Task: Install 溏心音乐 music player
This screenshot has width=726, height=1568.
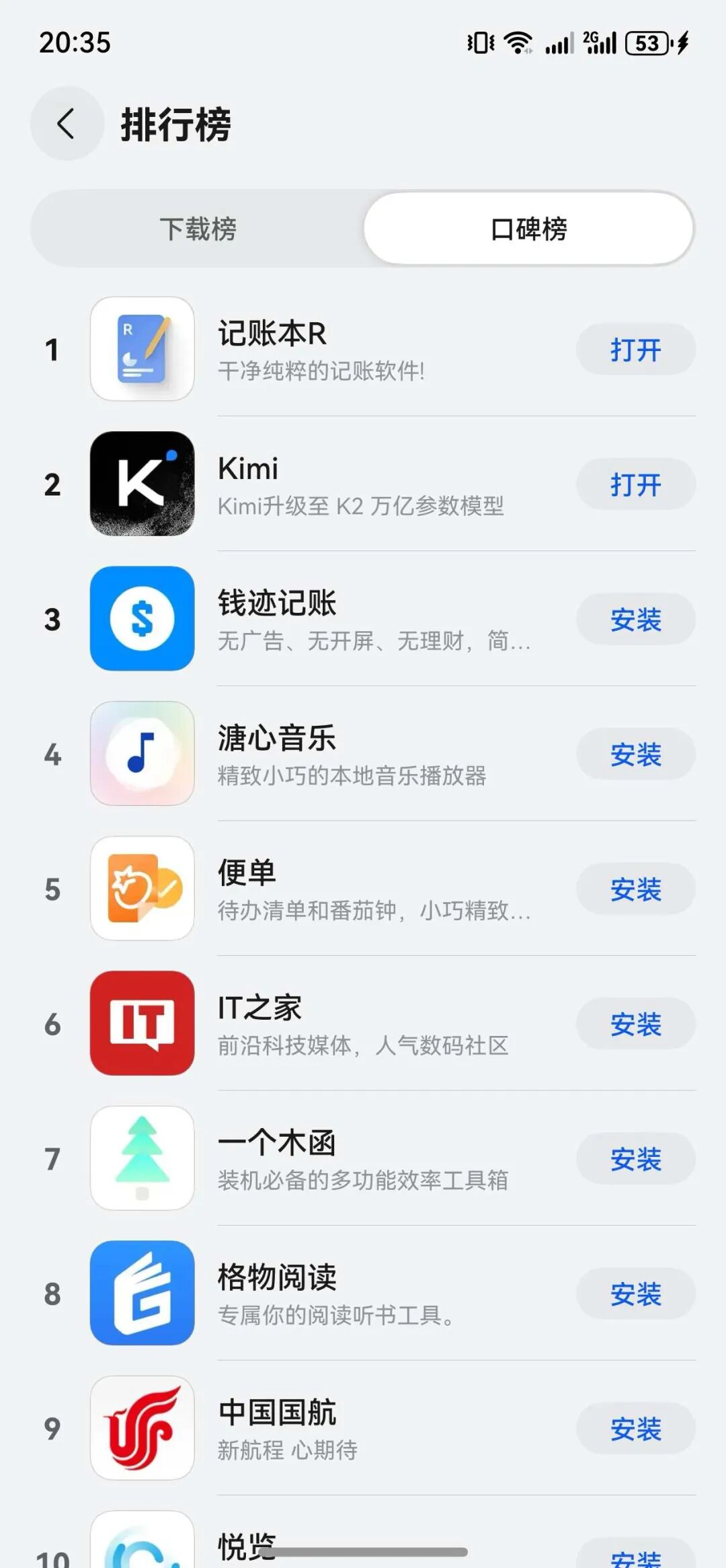Action: [x=635, y=754]
